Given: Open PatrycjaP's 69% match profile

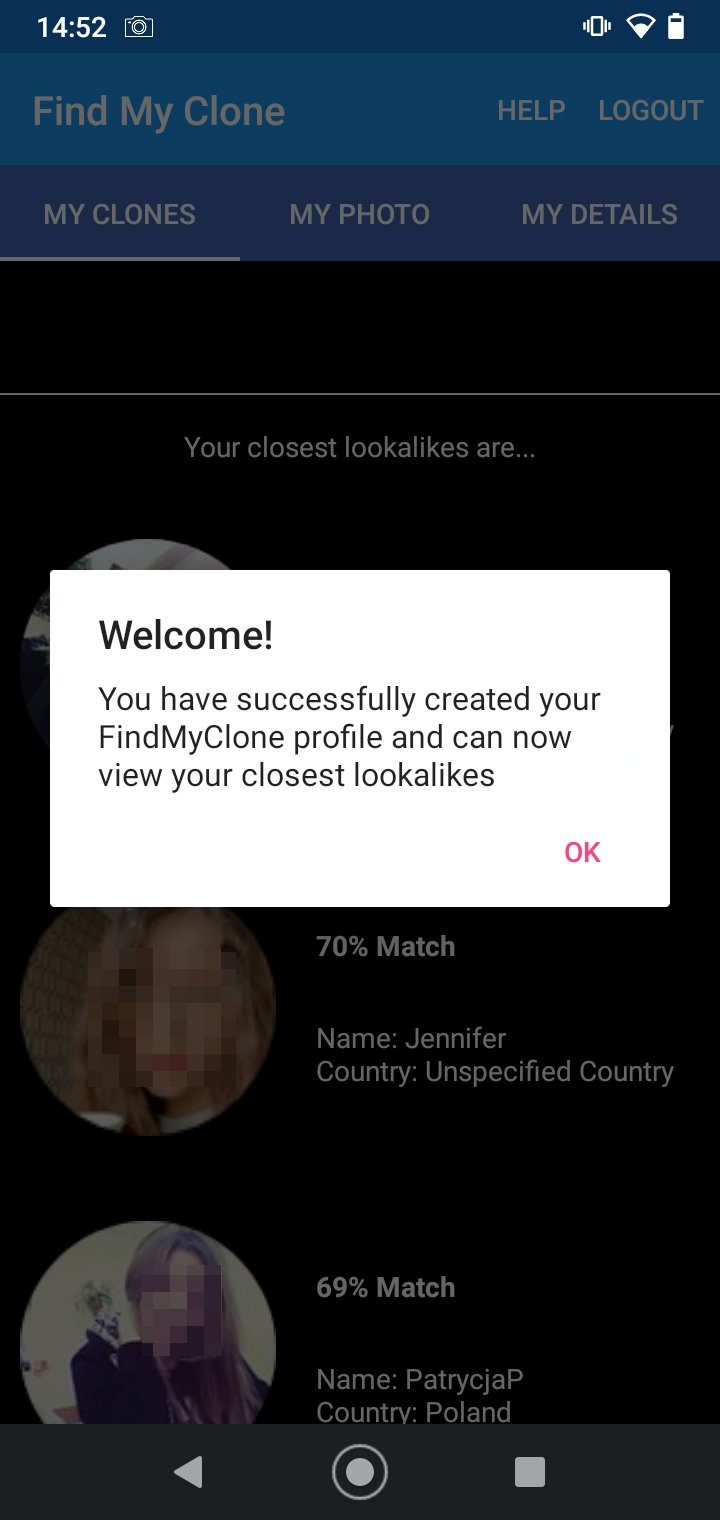Looking at the screenshot, I should (360, 1320).
